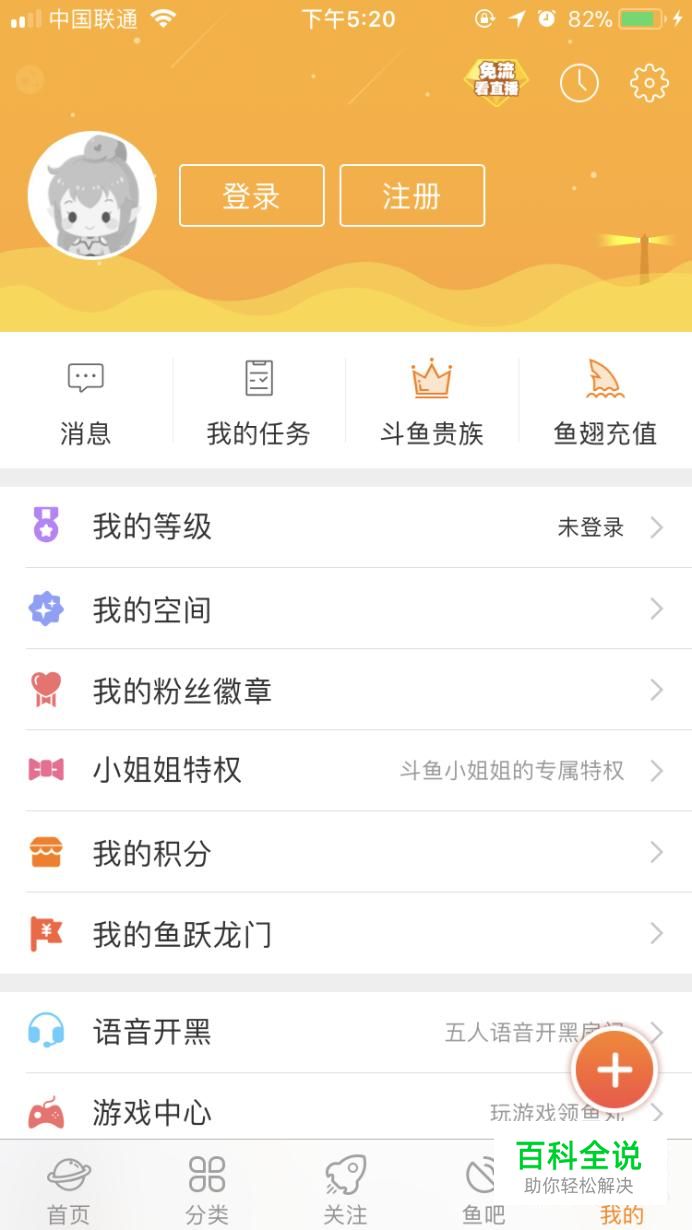Image resolution: width=692 pixels, height=1230 pixels.
Task: Tap the orange plus floating button
Action: [614, 1071]
